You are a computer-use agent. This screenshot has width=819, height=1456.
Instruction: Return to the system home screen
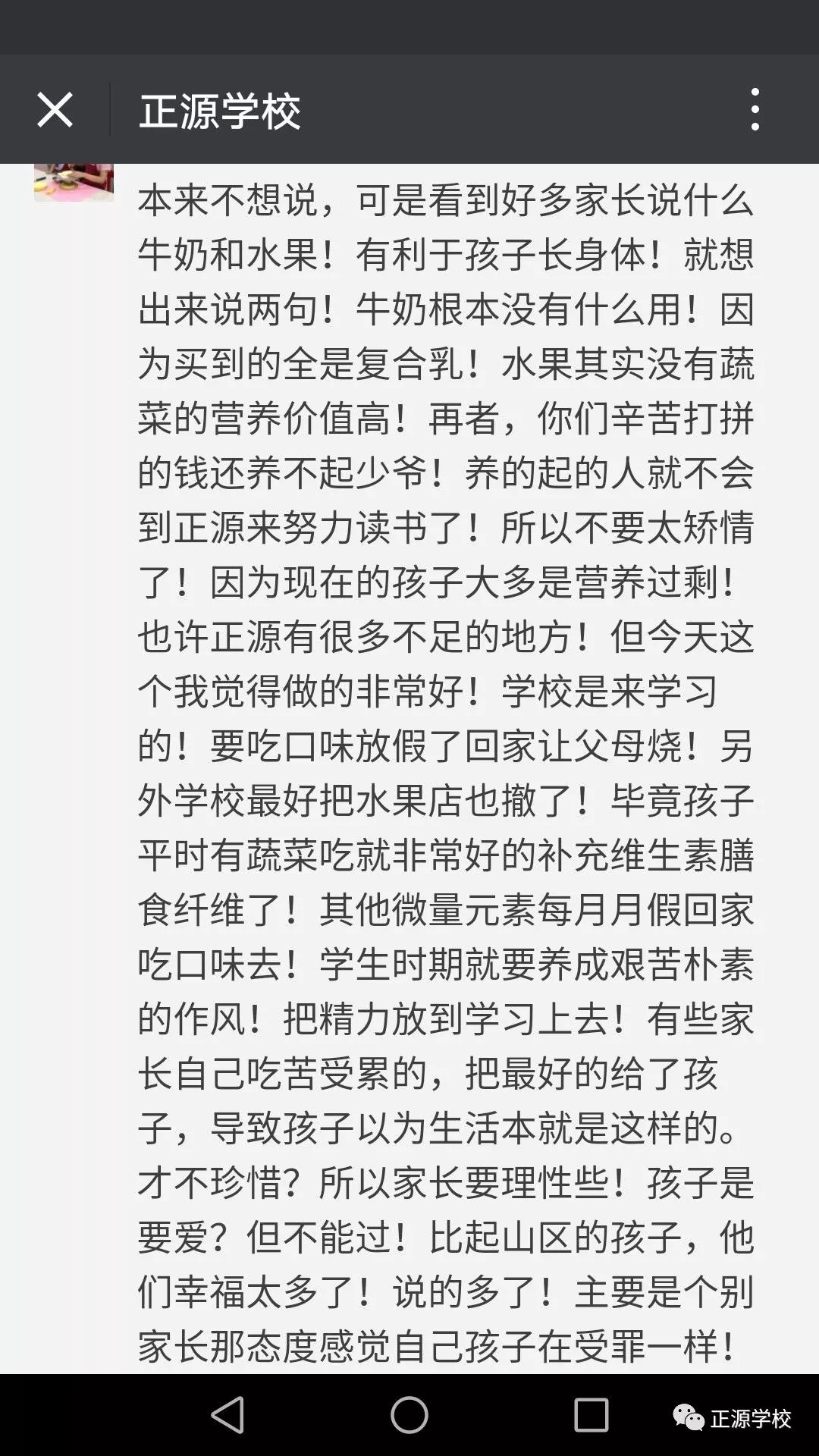click(x=409, y=1414)
